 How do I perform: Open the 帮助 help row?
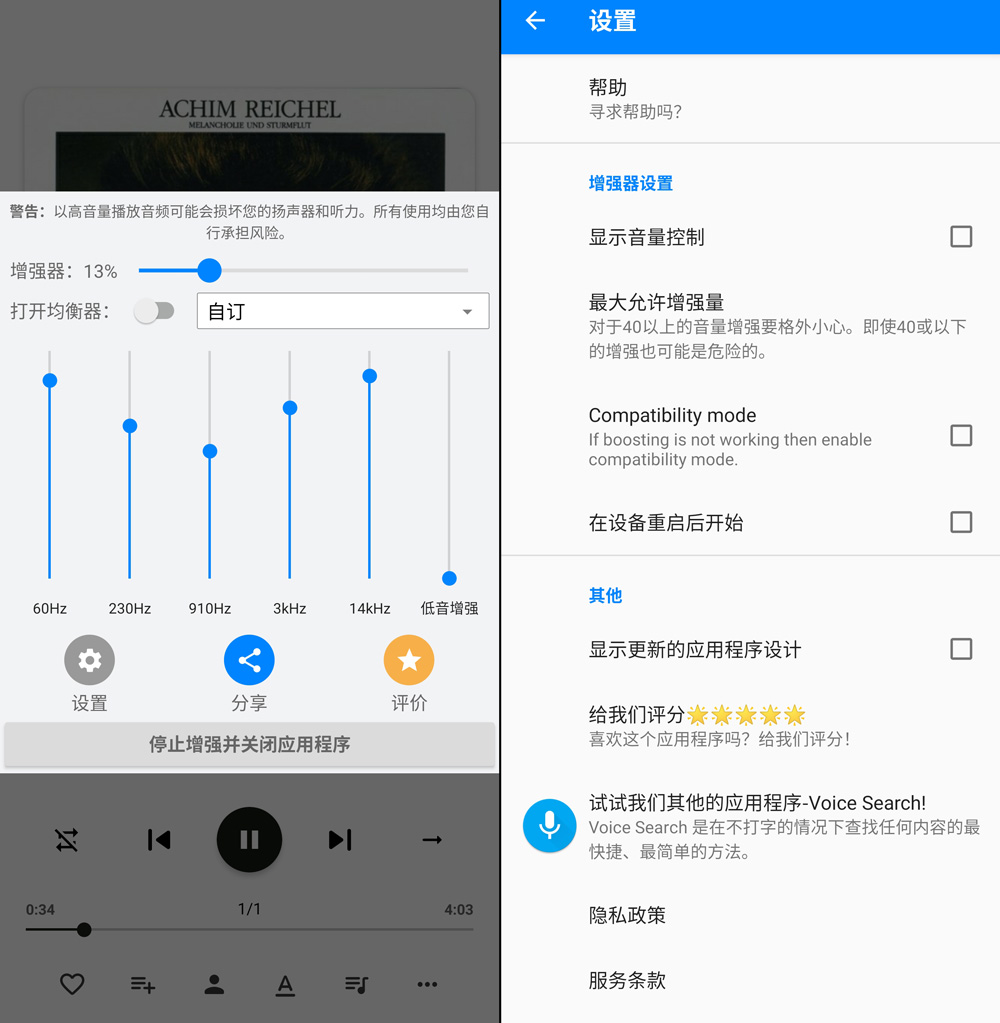coord(750,99)
